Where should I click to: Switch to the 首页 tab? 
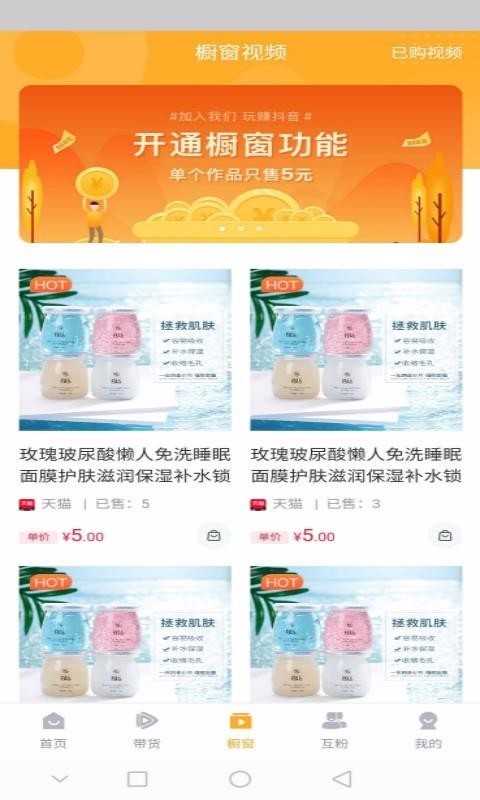click(53, 731)
